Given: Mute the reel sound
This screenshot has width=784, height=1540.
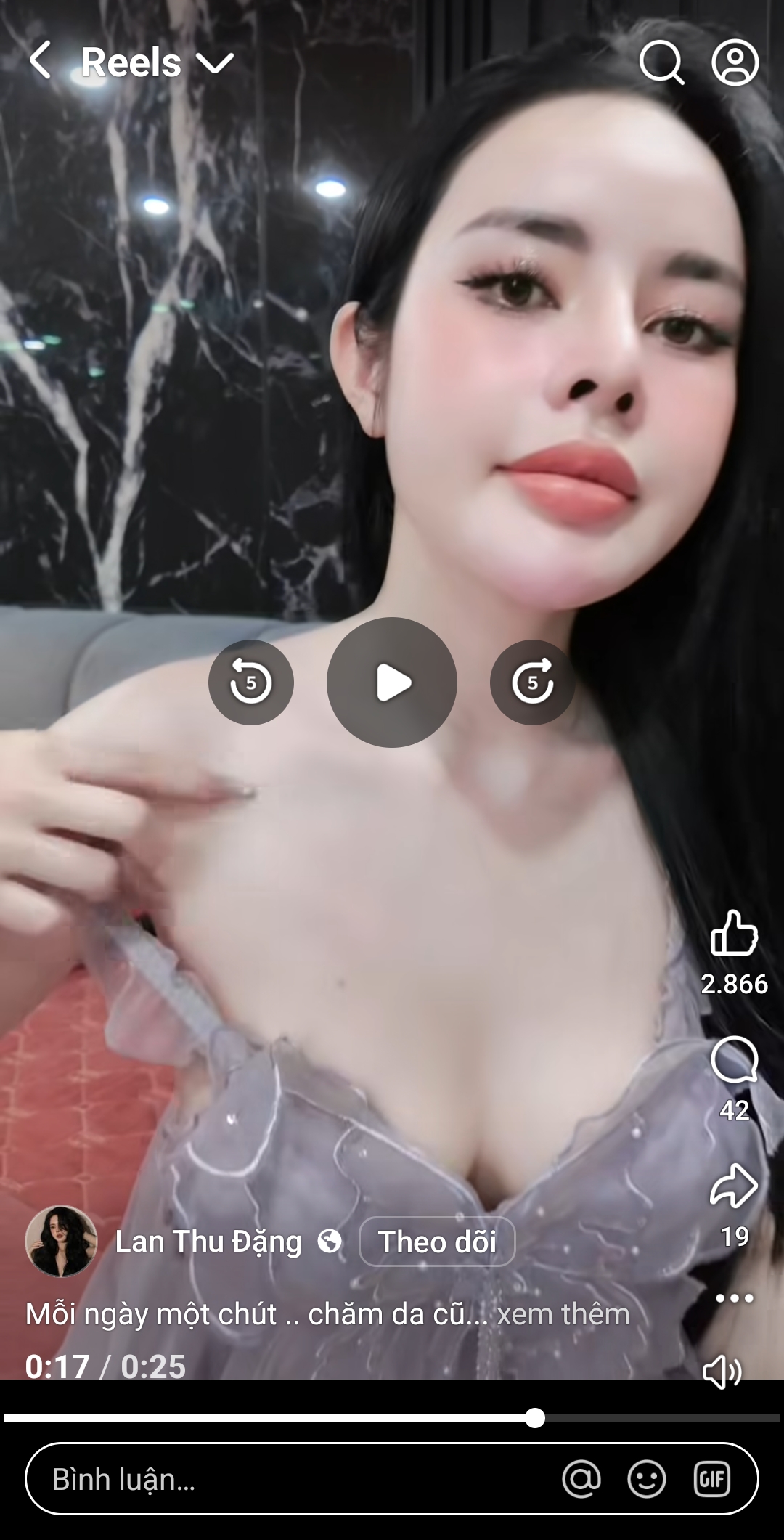Looking at the screenshot, I should [x=722, y=1372].
